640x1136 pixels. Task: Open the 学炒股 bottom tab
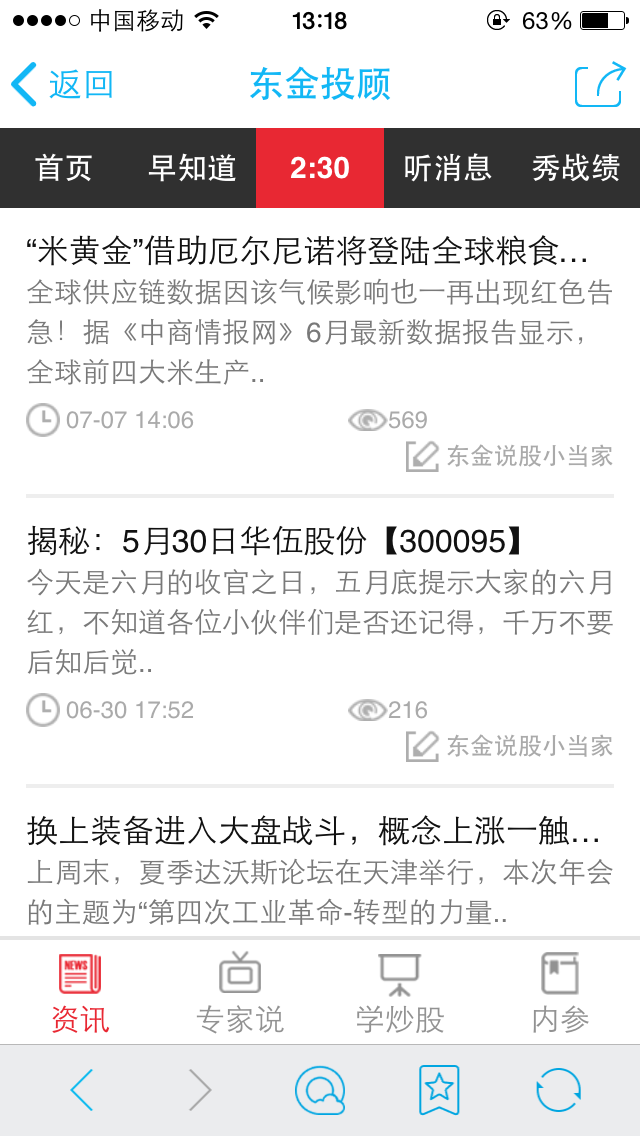coord(399,993)
